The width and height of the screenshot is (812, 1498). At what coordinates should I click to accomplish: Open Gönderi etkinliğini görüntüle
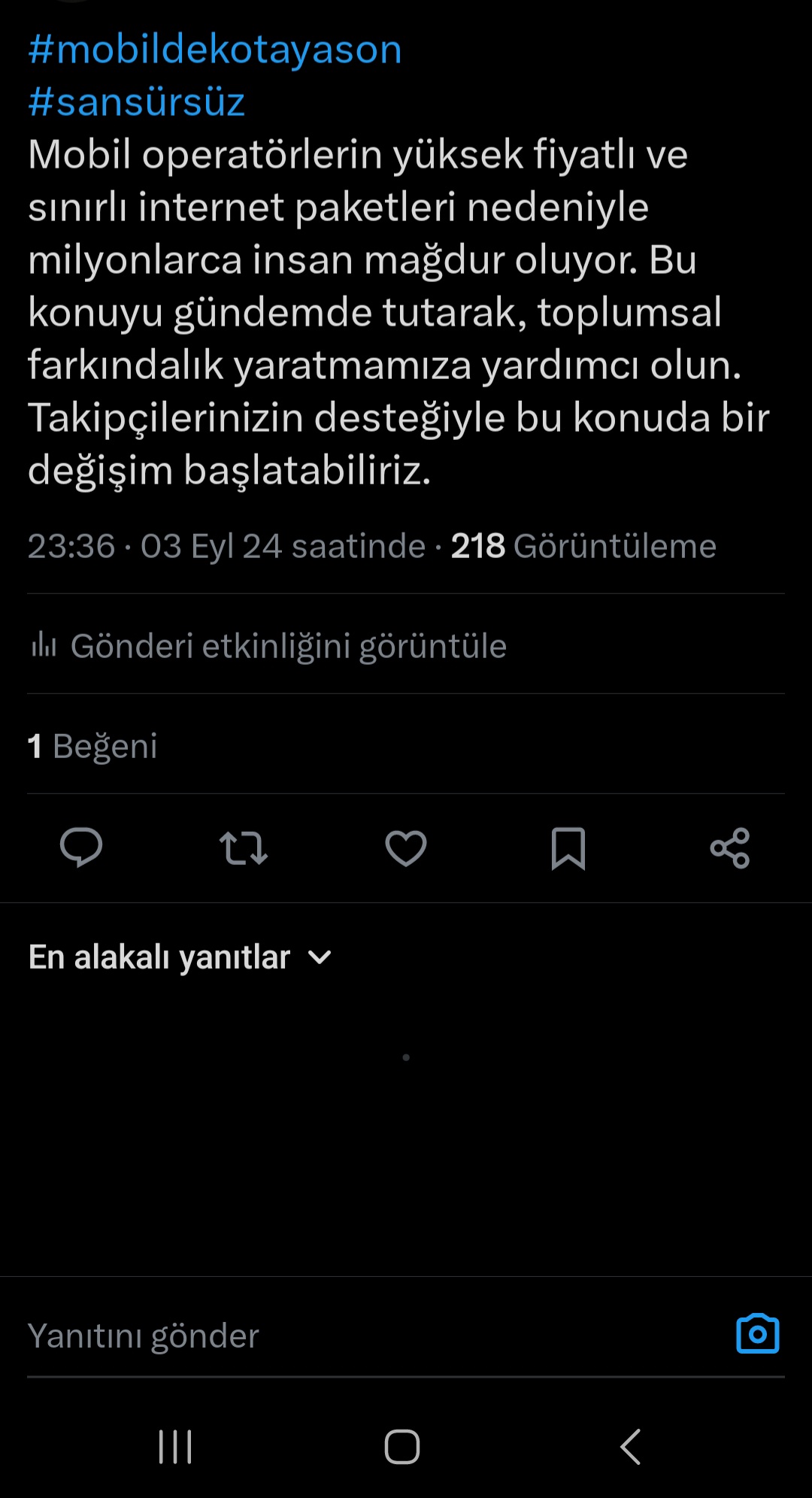(x=268, y=646)
